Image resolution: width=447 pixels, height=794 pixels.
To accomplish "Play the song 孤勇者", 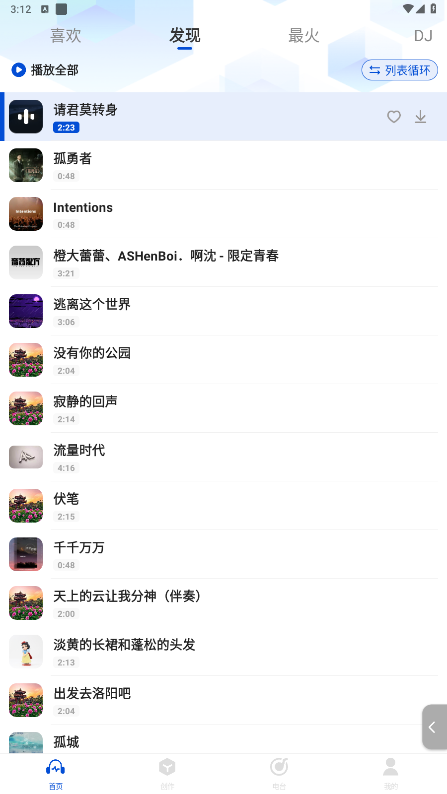I will tap(223, 165).
